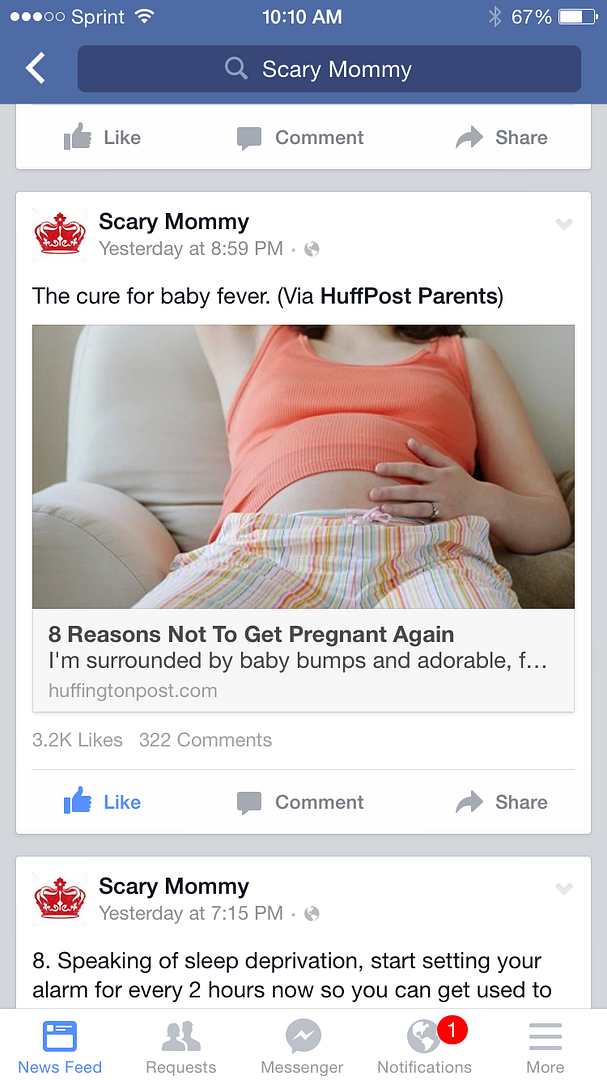The width and height of the screenshot is (607, 1080).
Task: View the 3.2K Likes list
Action: [77, 740]
